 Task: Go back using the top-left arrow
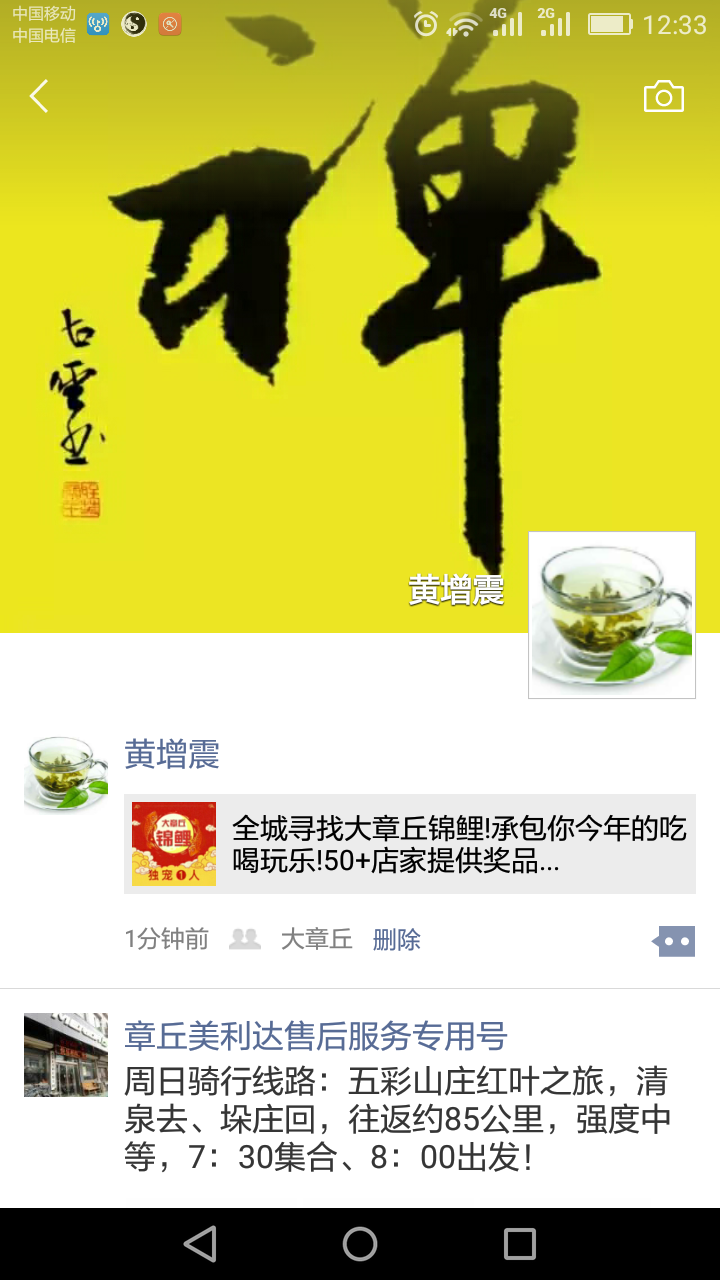point(39,96)
